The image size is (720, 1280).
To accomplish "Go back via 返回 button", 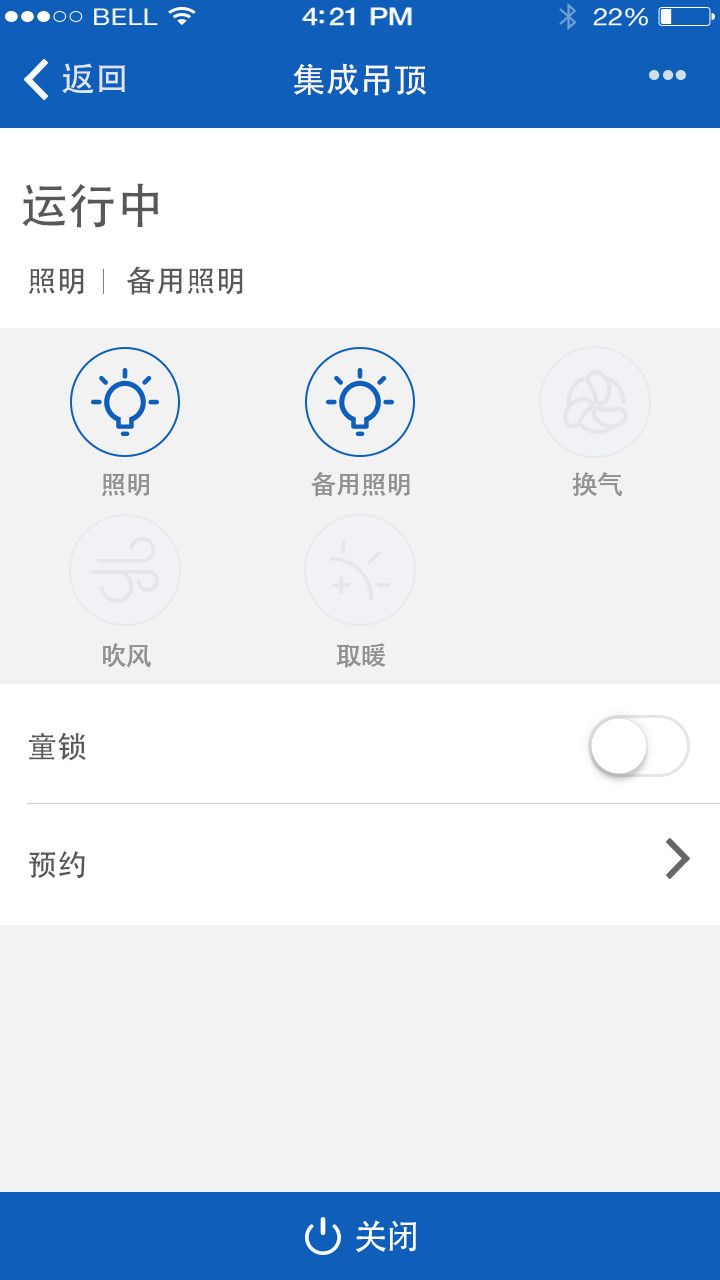I will coord(75,79).
